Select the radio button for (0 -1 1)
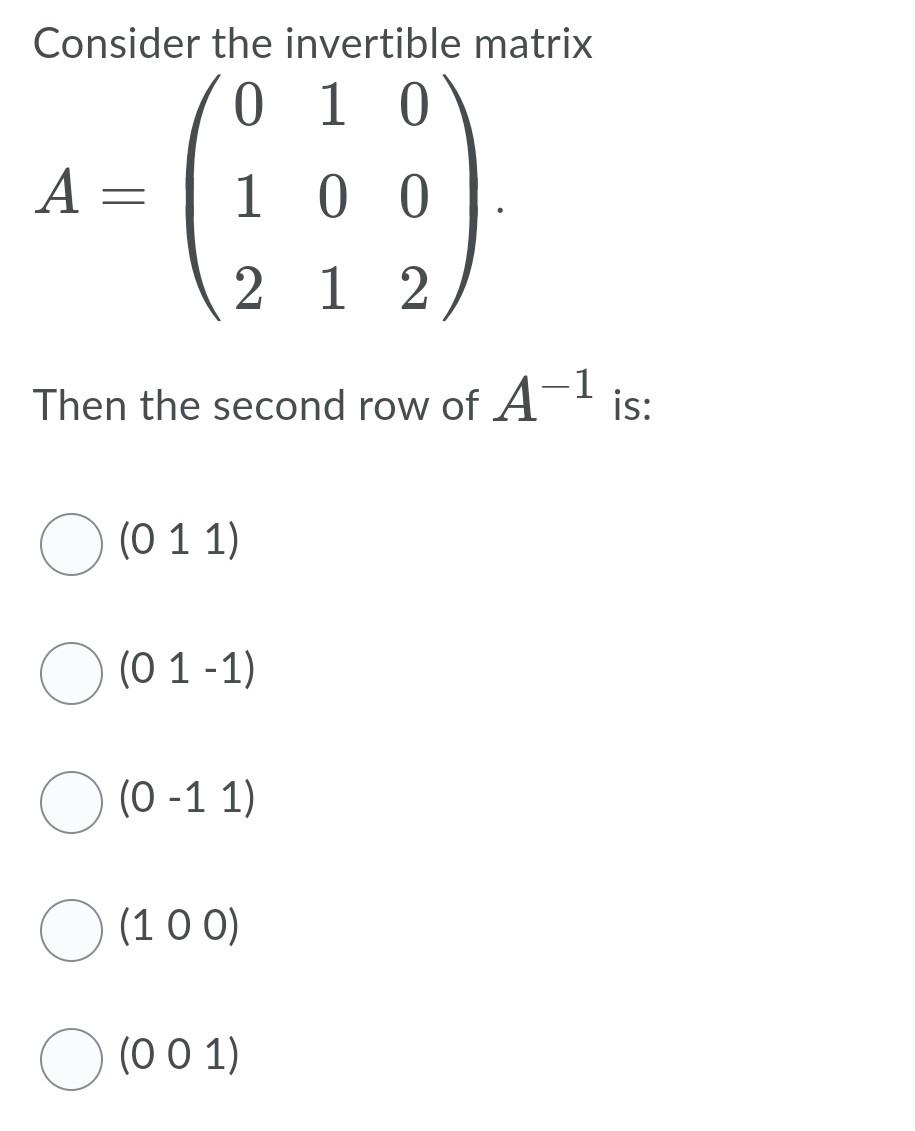 pyautogui.click(x=70, y=799)
